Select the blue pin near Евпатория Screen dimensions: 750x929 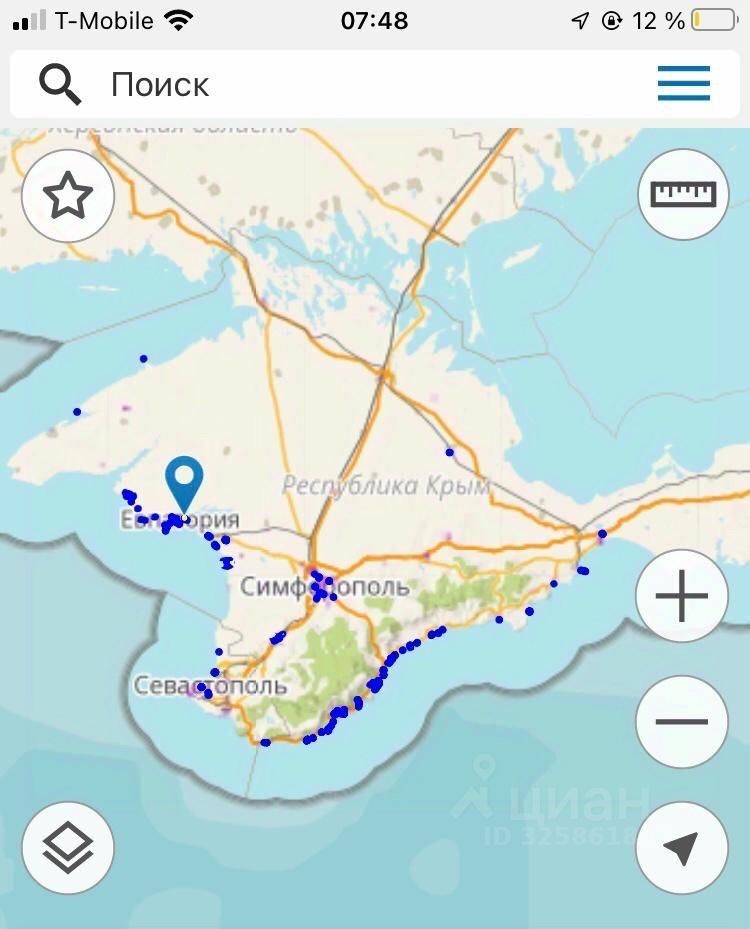tap(184, 482)
